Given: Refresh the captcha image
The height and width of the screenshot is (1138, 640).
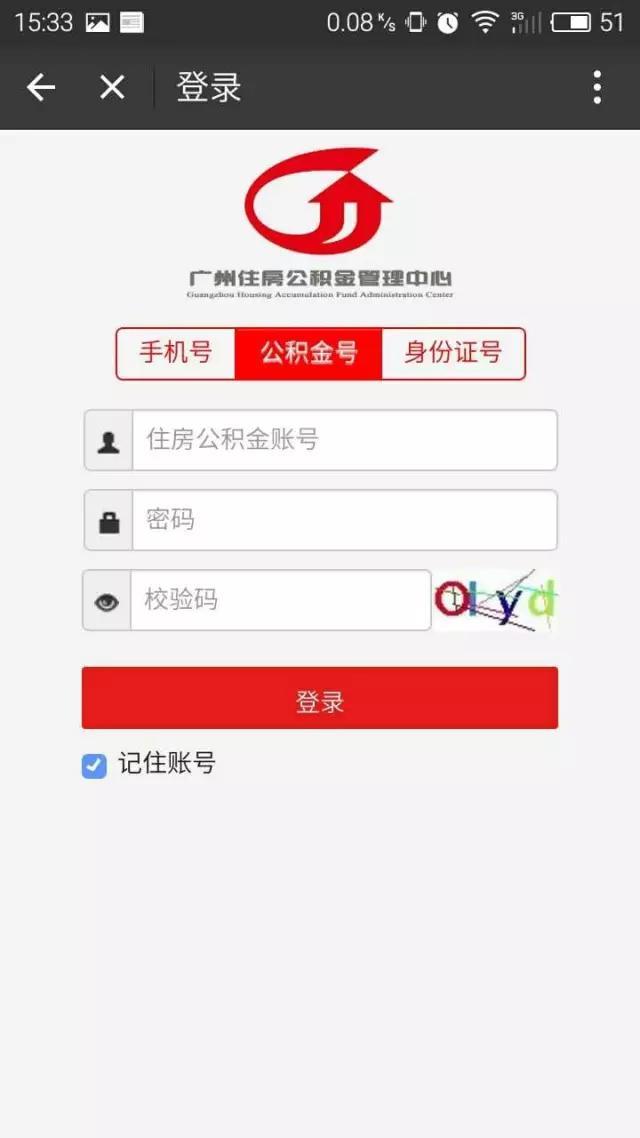Looking at the screenshot, I should pos(496,600).
